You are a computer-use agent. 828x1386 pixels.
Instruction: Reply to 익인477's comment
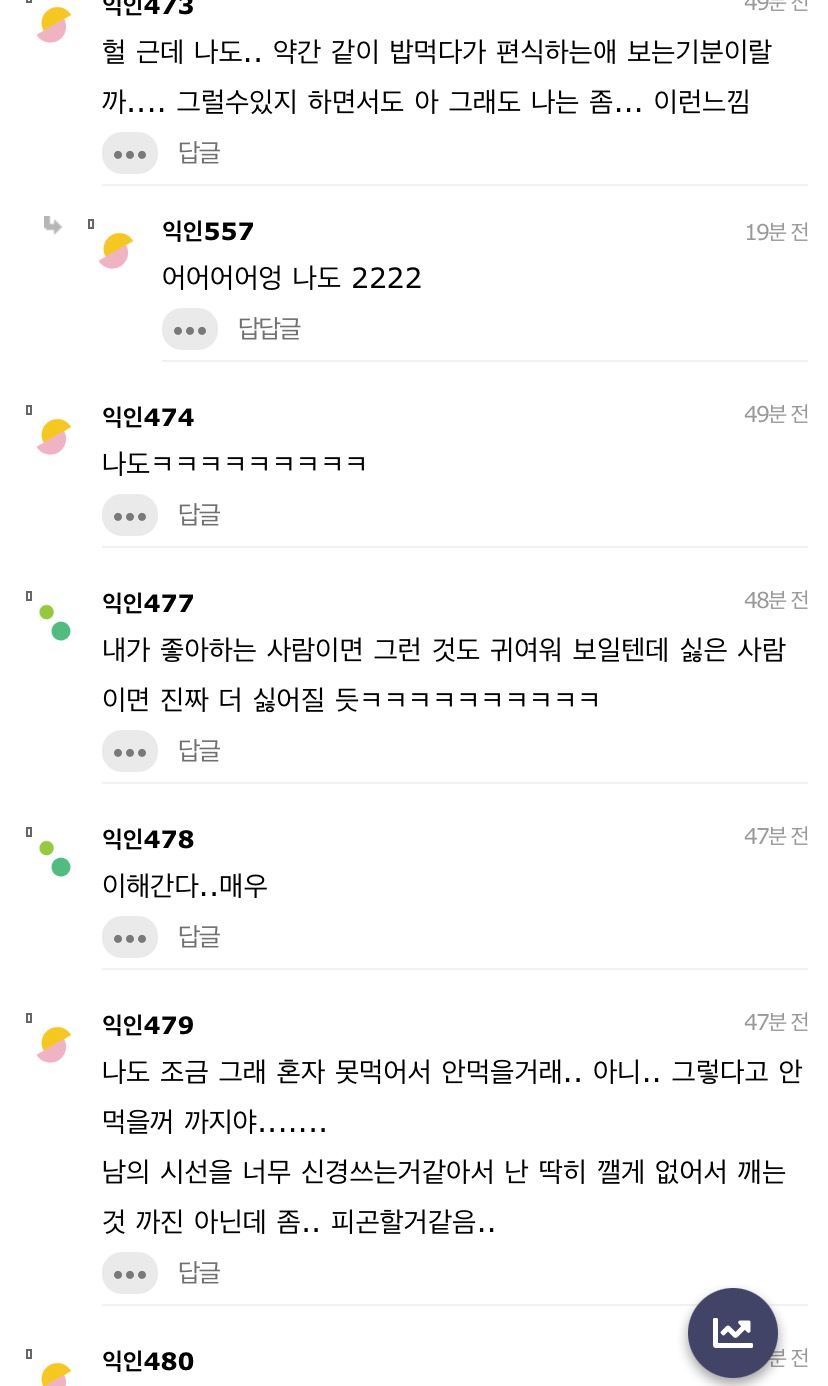coord(199,751)
